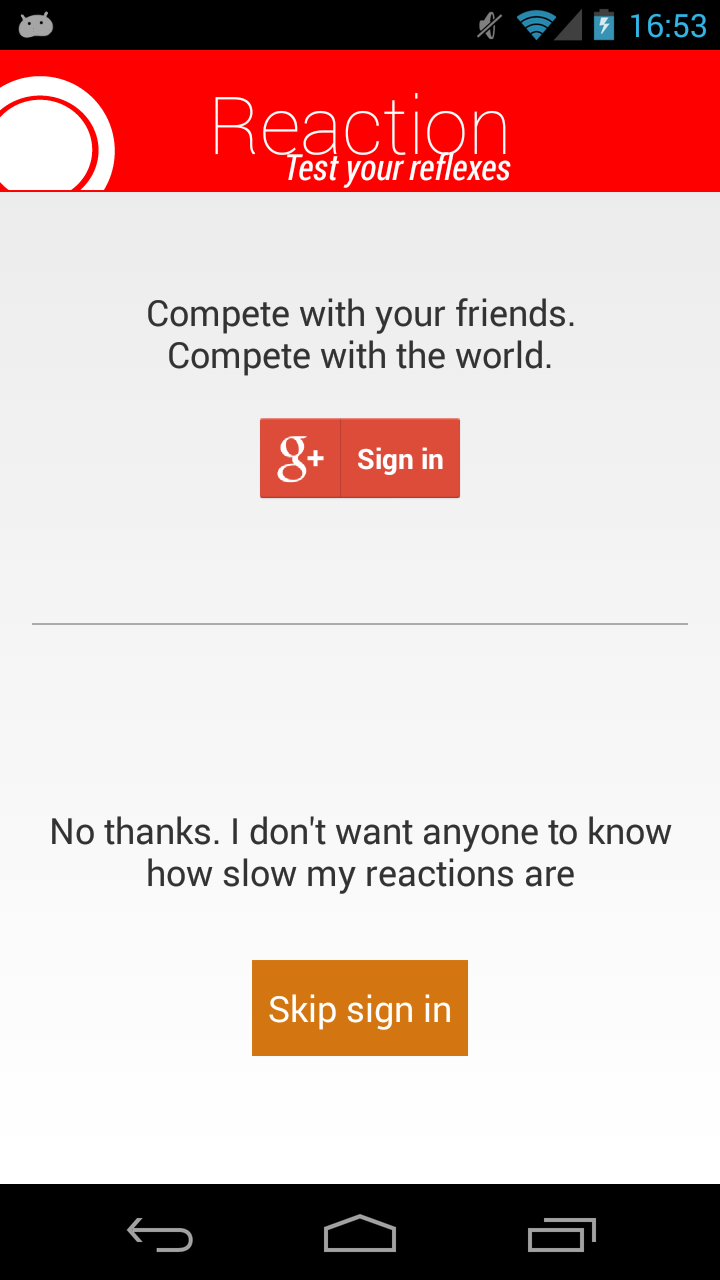Viewport: 720px width, 1280px height.
Task: Go back using the system back button
Action: click(x=160, y=1236)
